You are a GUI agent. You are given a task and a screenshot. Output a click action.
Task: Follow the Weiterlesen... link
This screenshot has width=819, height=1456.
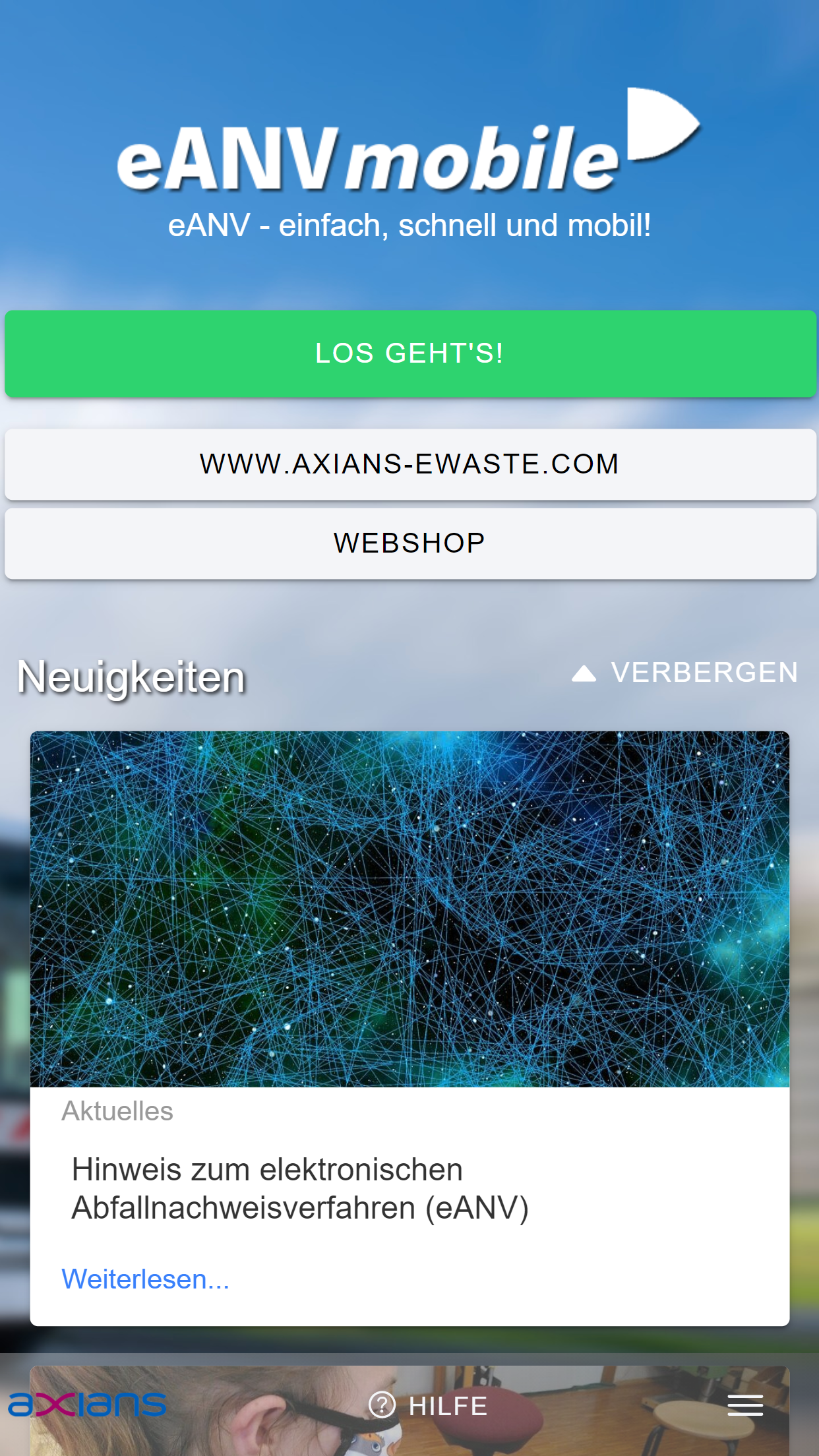coord(146,1279)
